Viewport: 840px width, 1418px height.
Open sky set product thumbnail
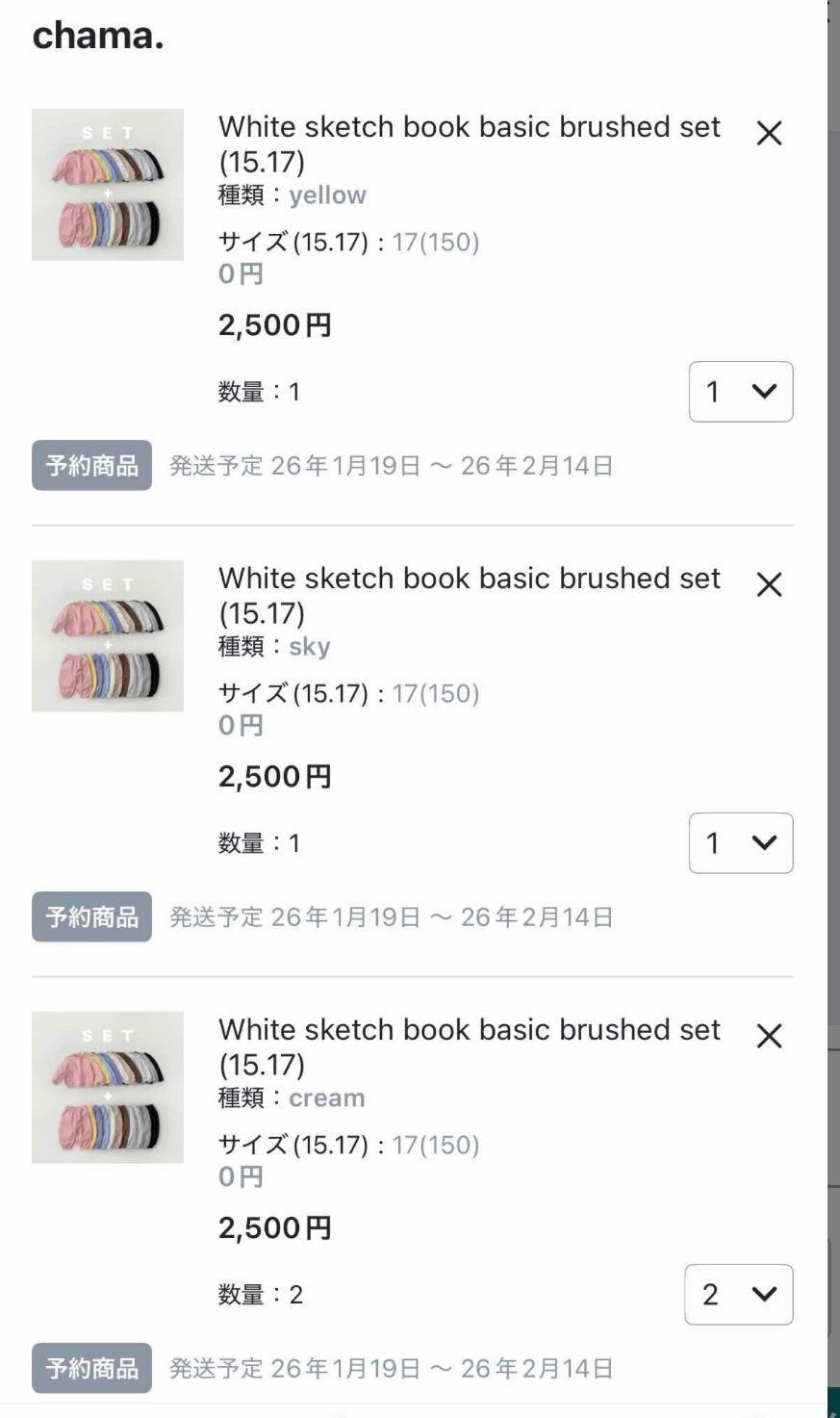pyautogui.click(x=108, y=636)
